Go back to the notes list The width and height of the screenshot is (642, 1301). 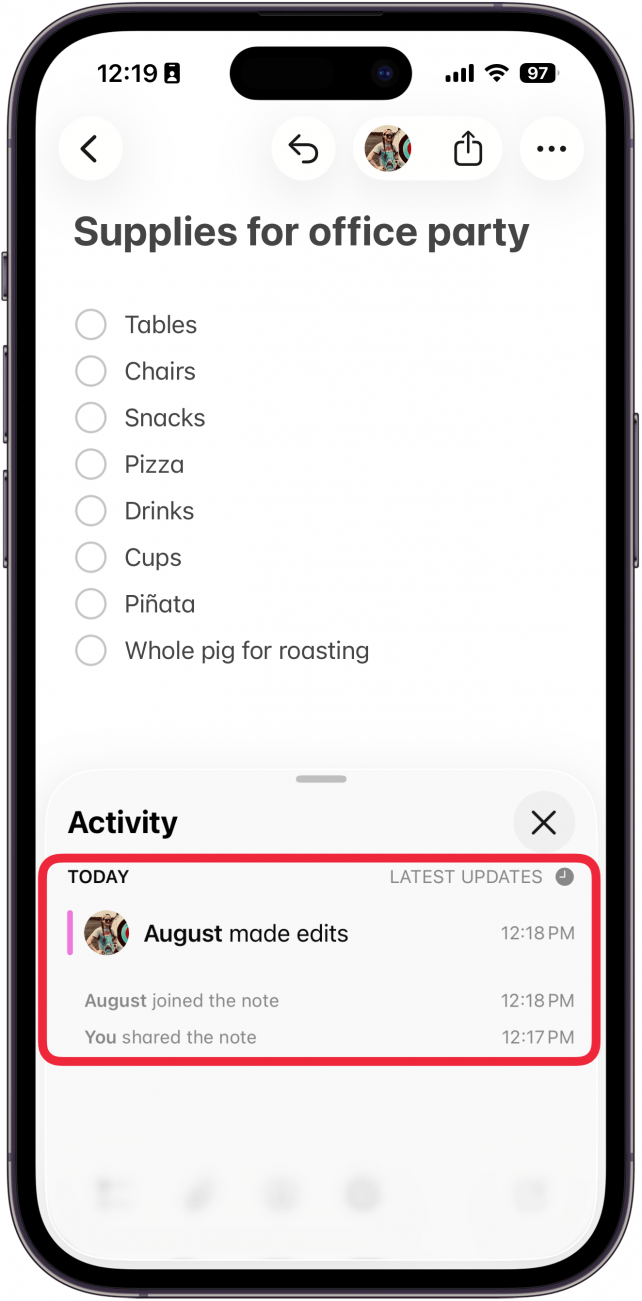90,149
